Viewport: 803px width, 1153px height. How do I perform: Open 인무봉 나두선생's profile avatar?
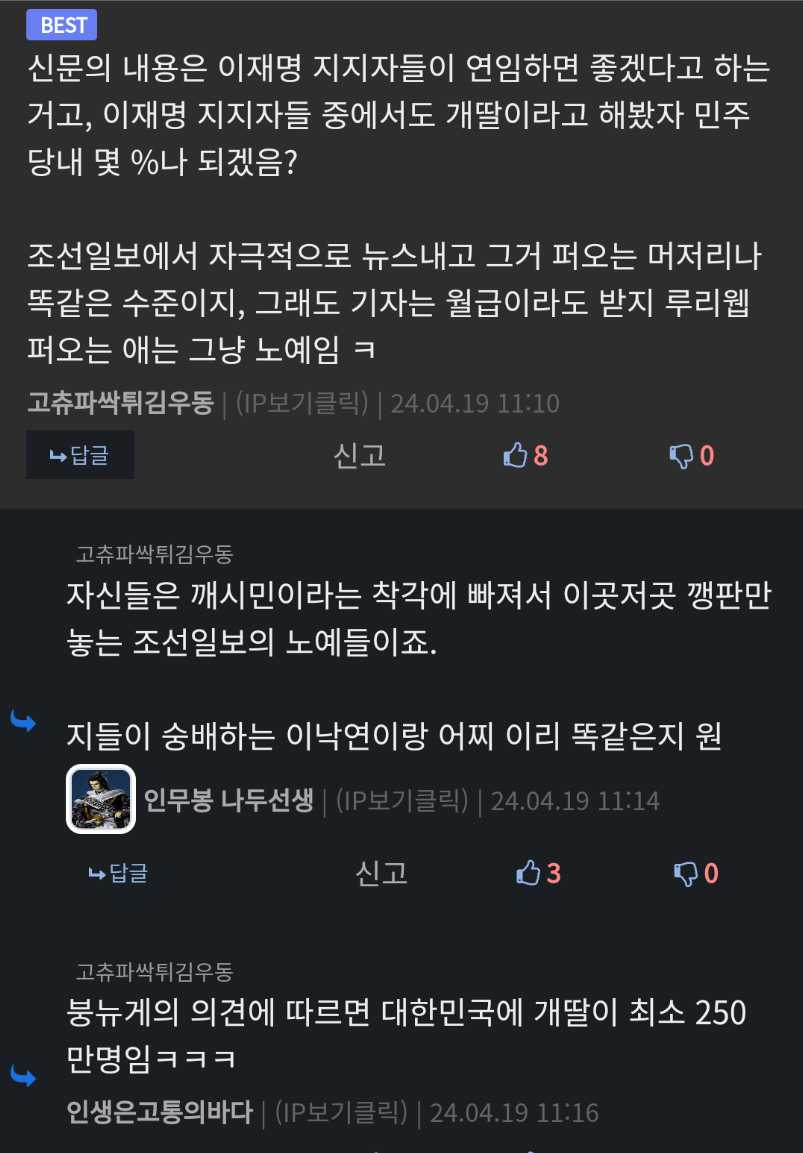[x=100, y=799]
